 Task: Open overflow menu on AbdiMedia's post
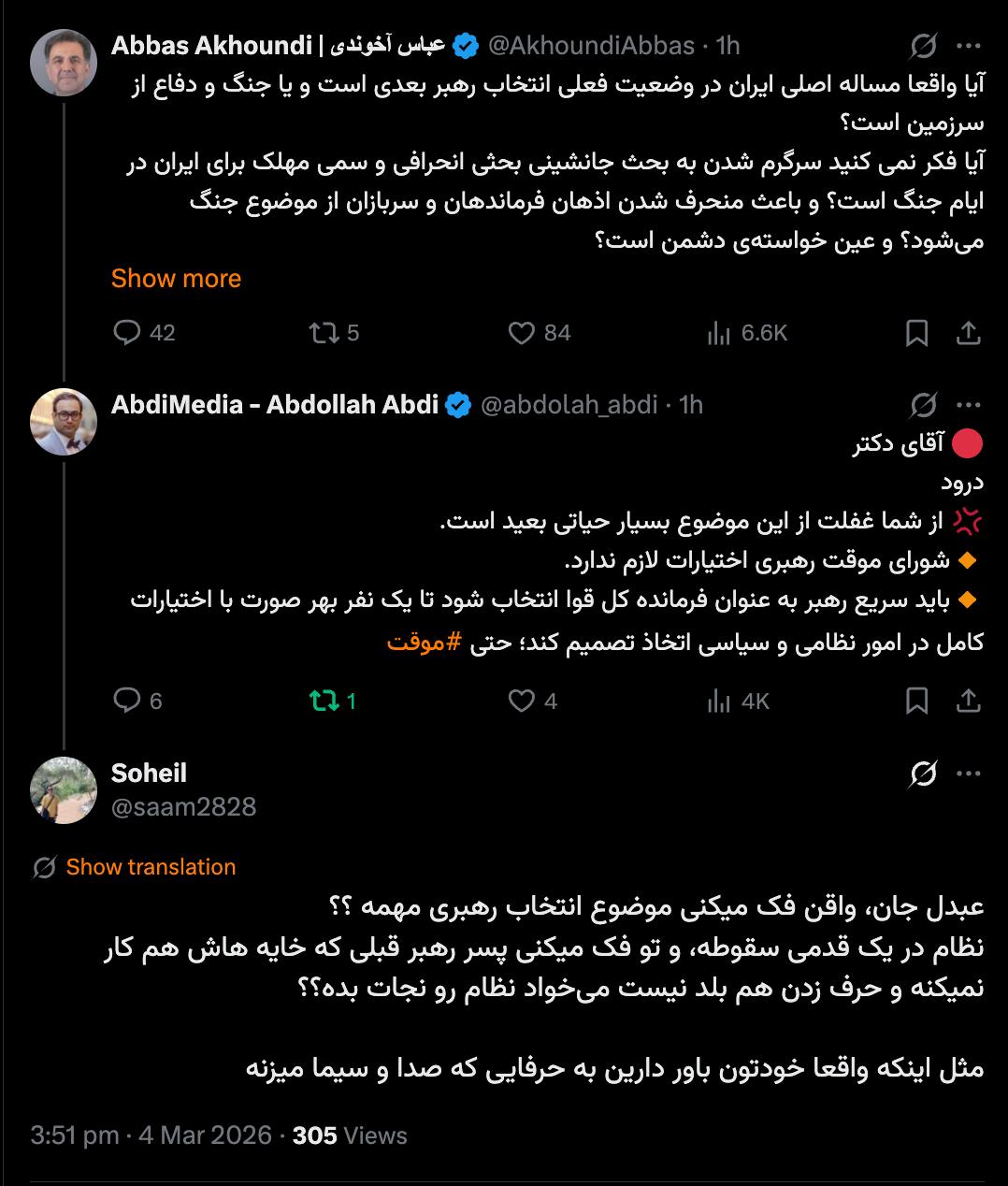pos(969,405)
